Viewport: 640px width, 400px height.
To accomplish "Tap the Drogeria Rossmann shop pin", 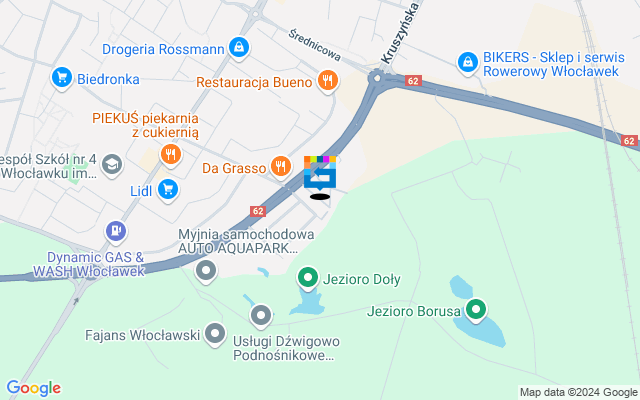I will [238, 47].
